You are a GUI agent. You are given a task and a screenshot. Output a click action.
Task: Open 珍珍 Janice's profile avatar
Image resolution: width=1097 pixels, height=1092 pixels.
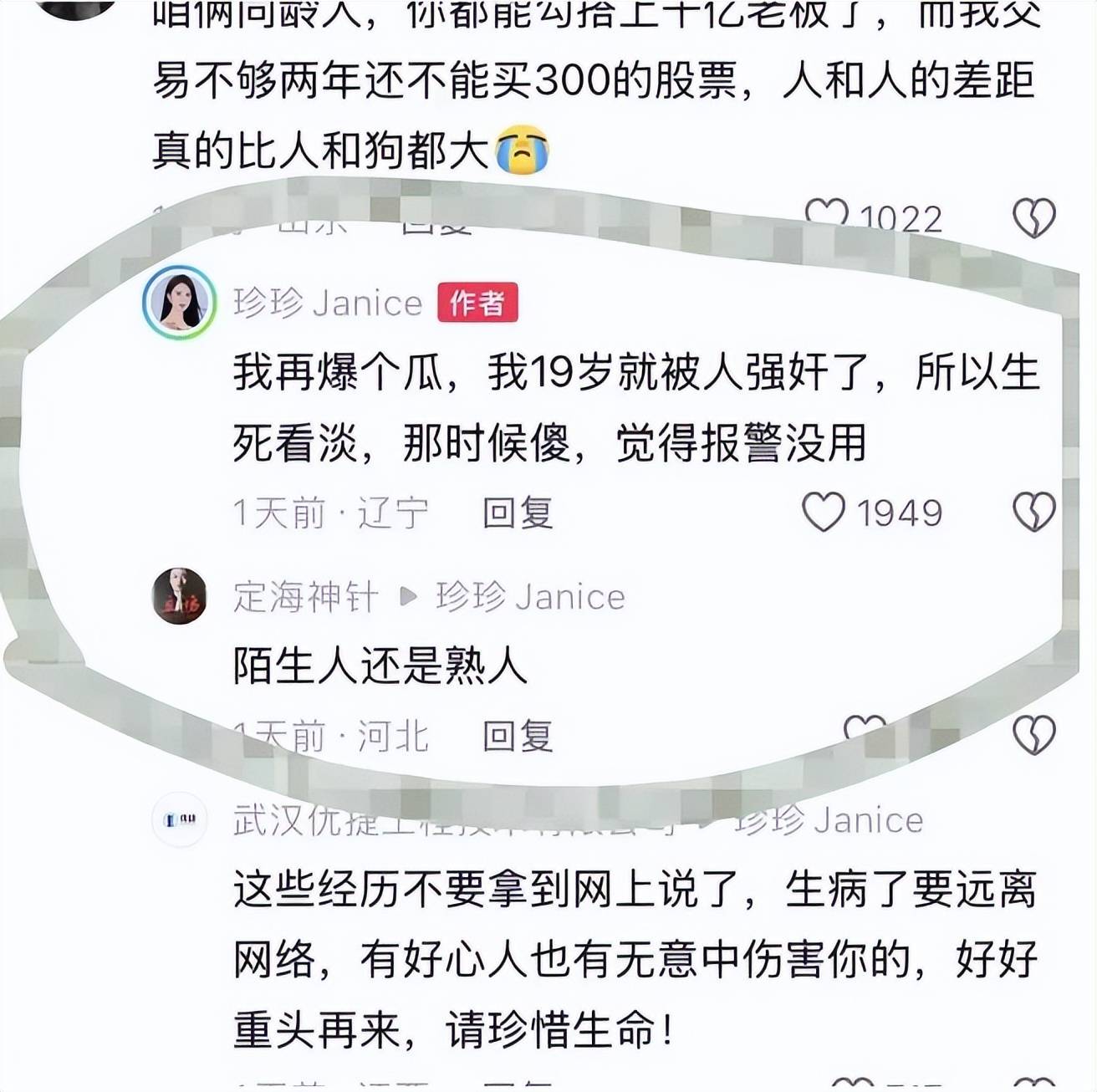(x=179, y=303)
